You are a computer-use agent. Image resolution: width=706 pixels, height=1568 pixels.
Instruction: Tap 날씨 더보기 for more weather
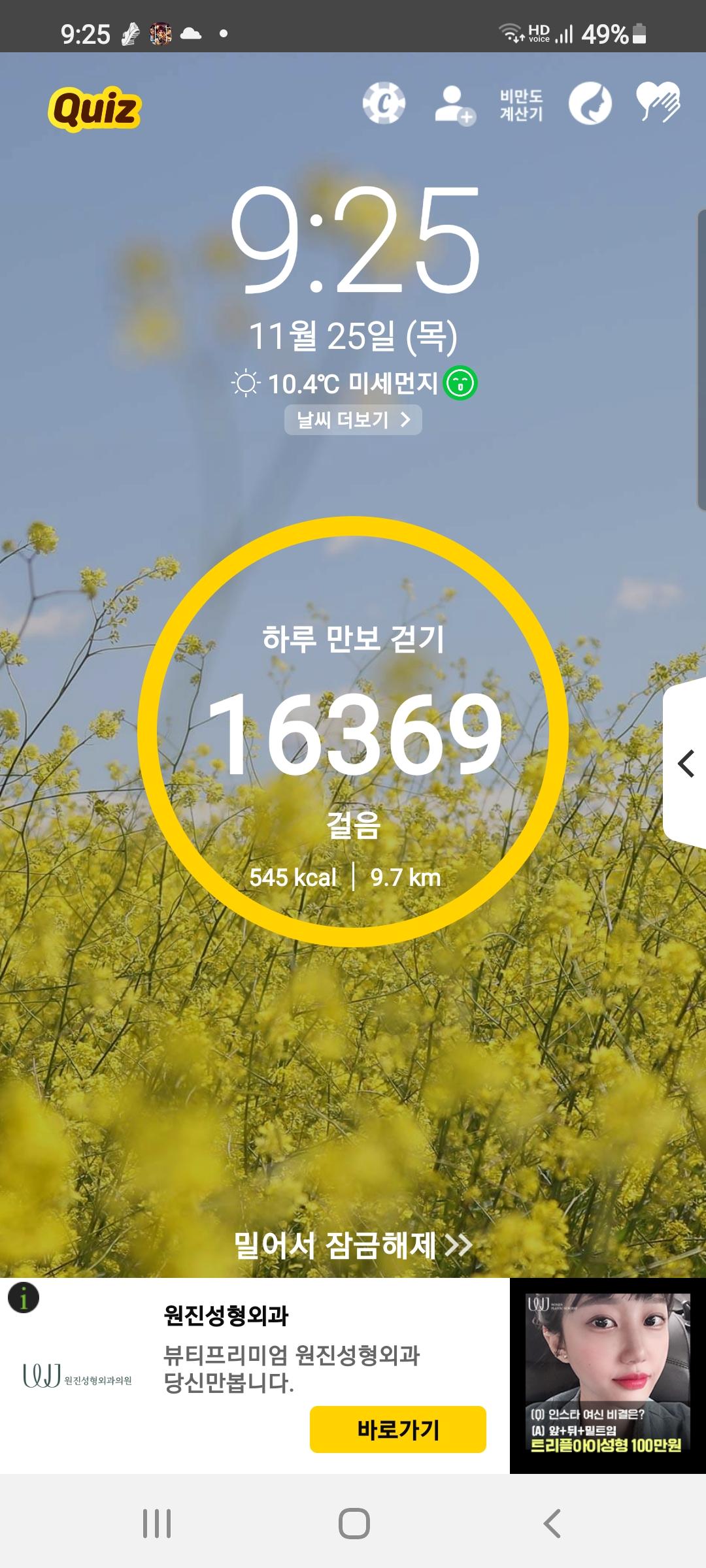coord(353,419)
